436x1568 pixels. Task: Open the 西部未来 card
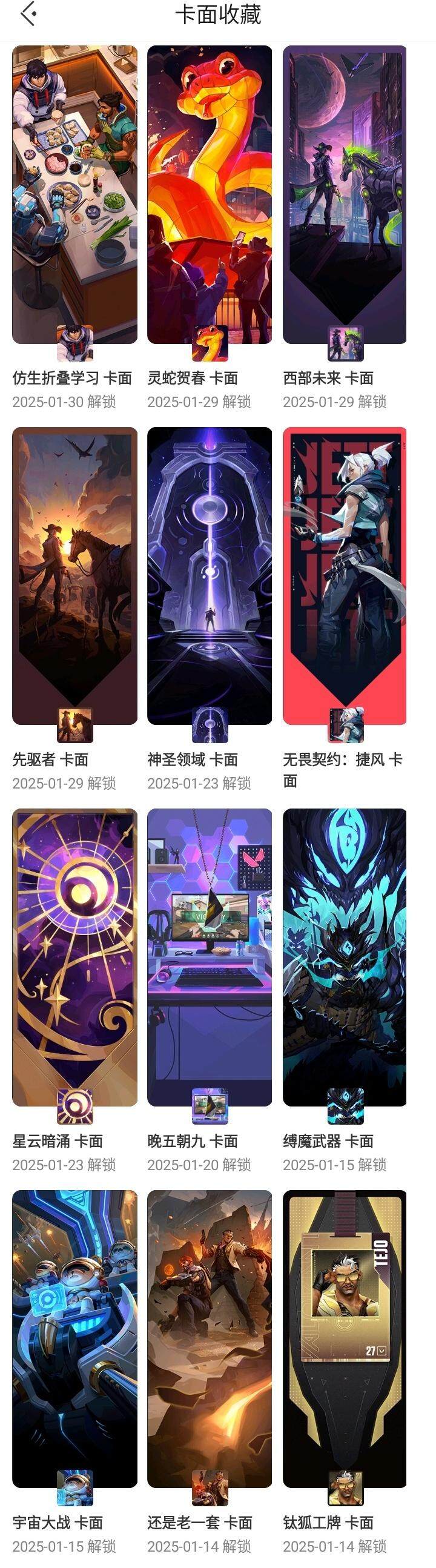tap(345, 195)
